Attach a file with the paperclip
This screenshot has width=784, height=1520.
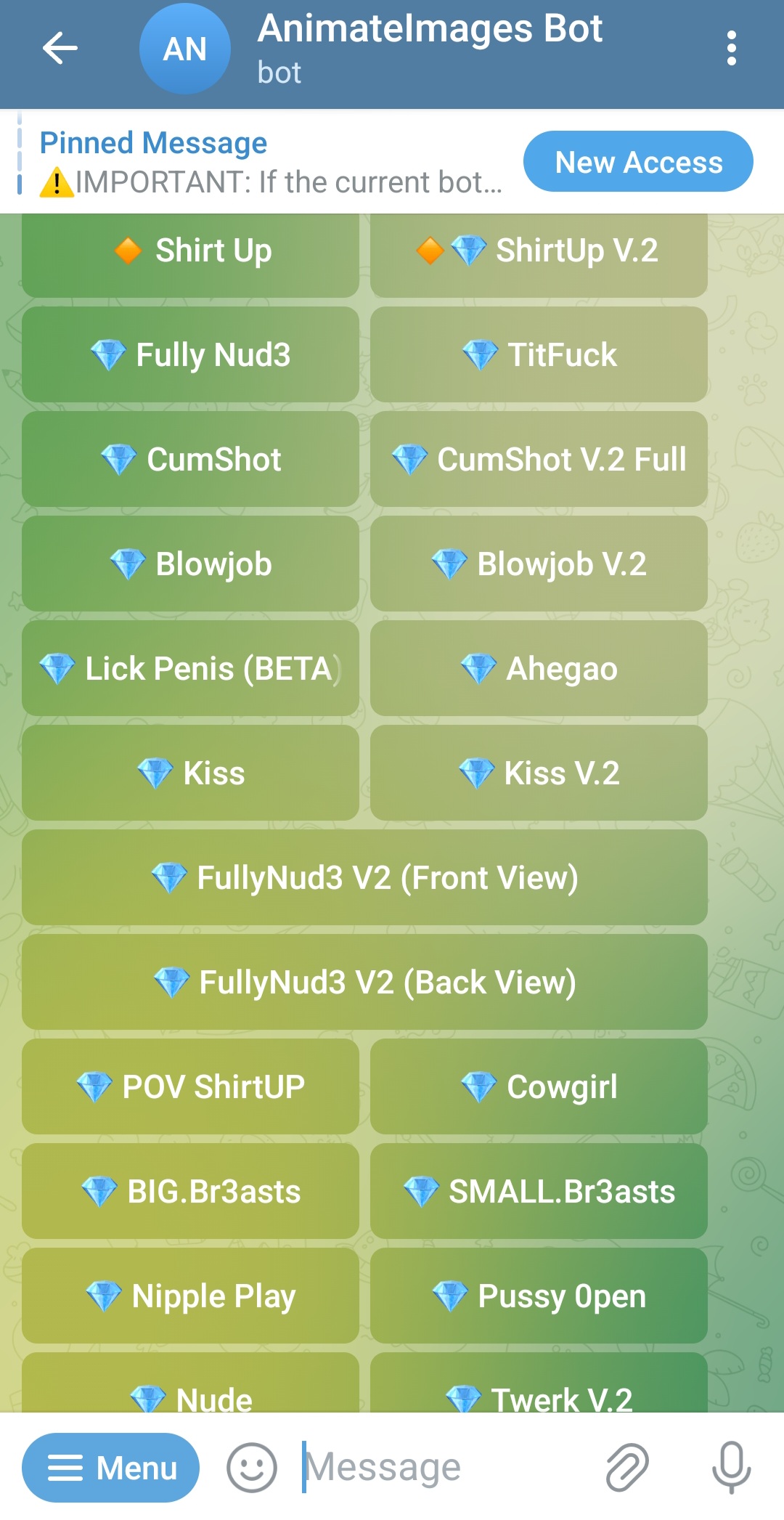click(626, 1468)
